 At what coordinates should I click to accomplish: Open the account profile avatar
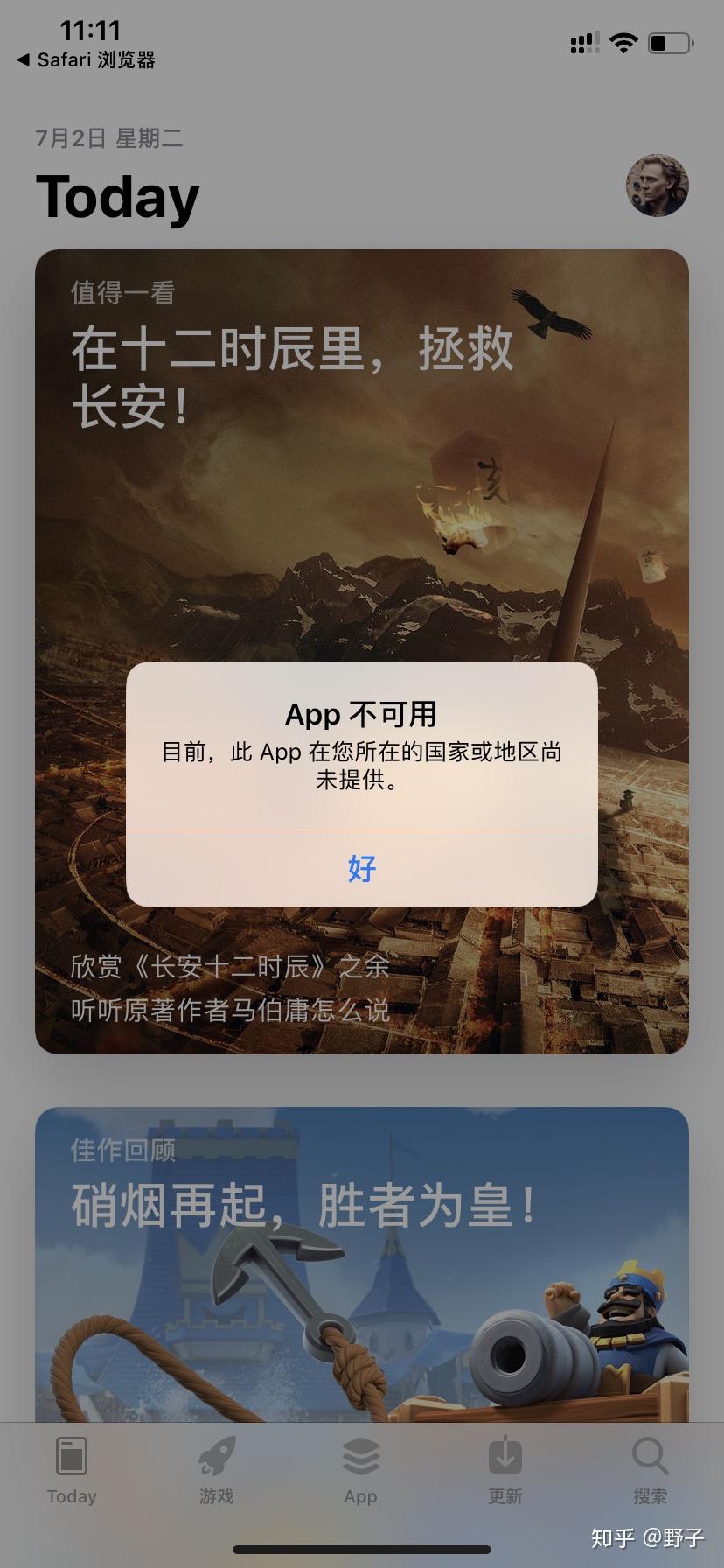coord(657,186)
